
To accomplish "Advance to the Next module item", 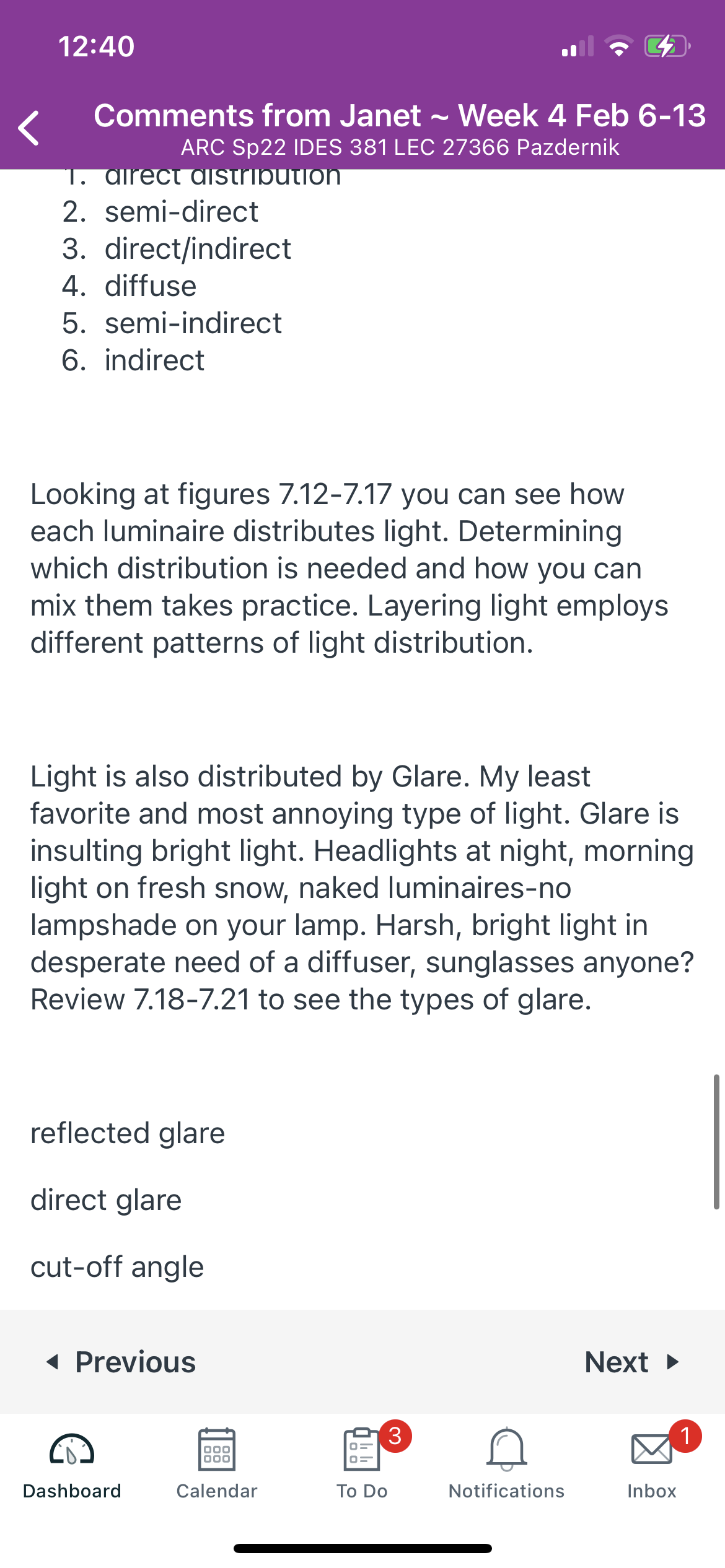I will click(x=633, y=1362).
